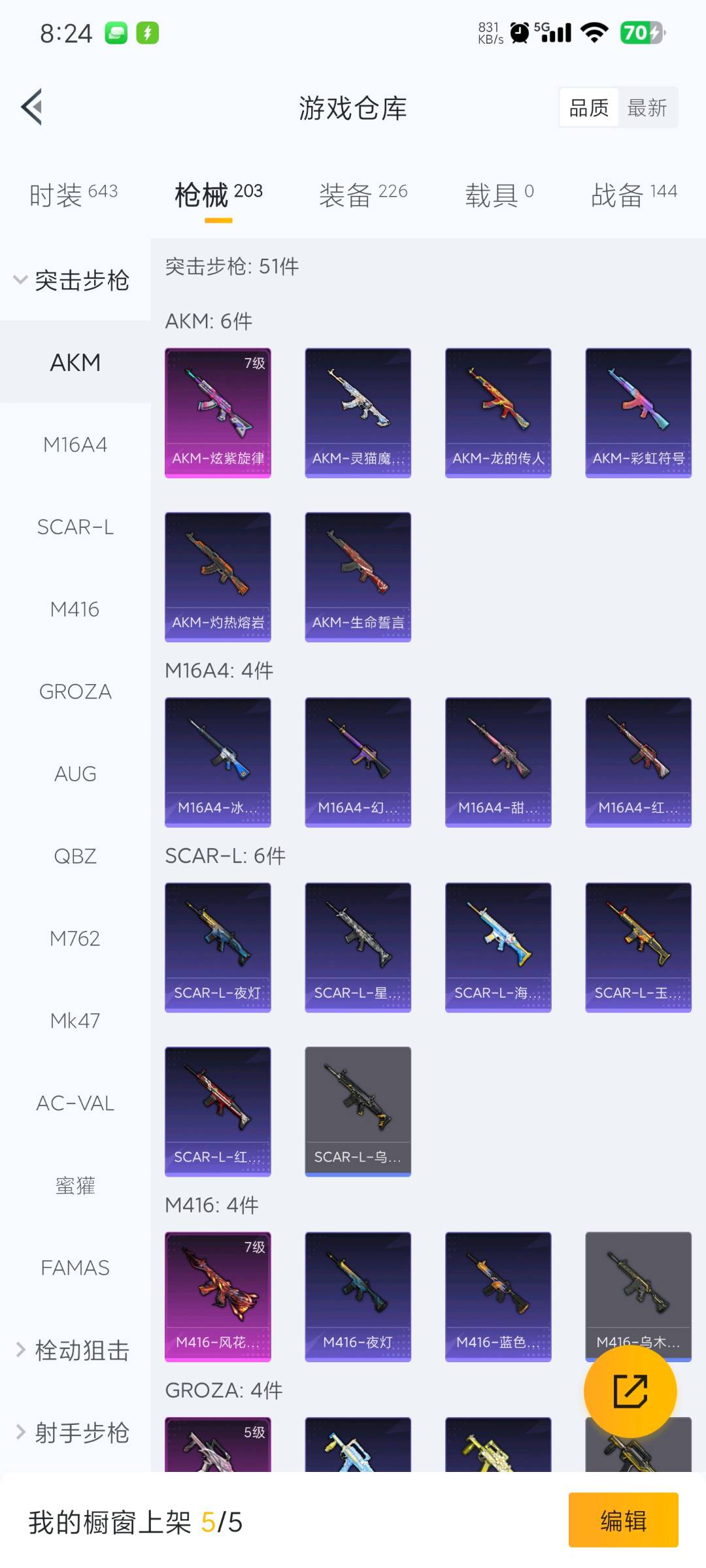Image resolution: width=706 pixels, height=1568 pixels.
Task: Switch to the 时装 tab
Action: (73, 194)
